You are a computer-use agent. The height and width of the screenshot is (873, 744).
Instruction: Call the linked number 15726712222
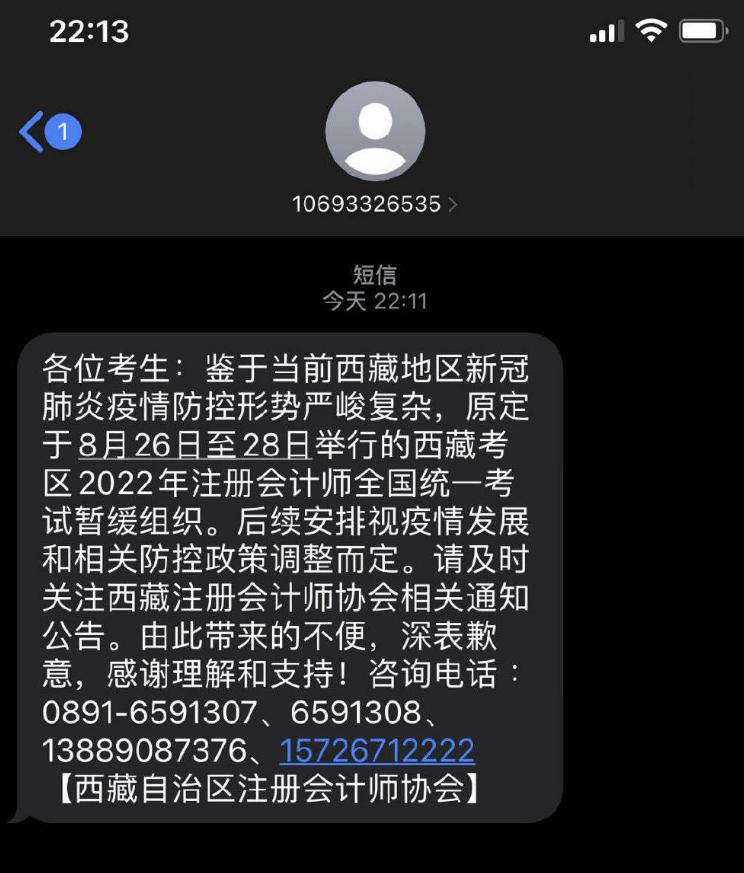tap(377, 750)
